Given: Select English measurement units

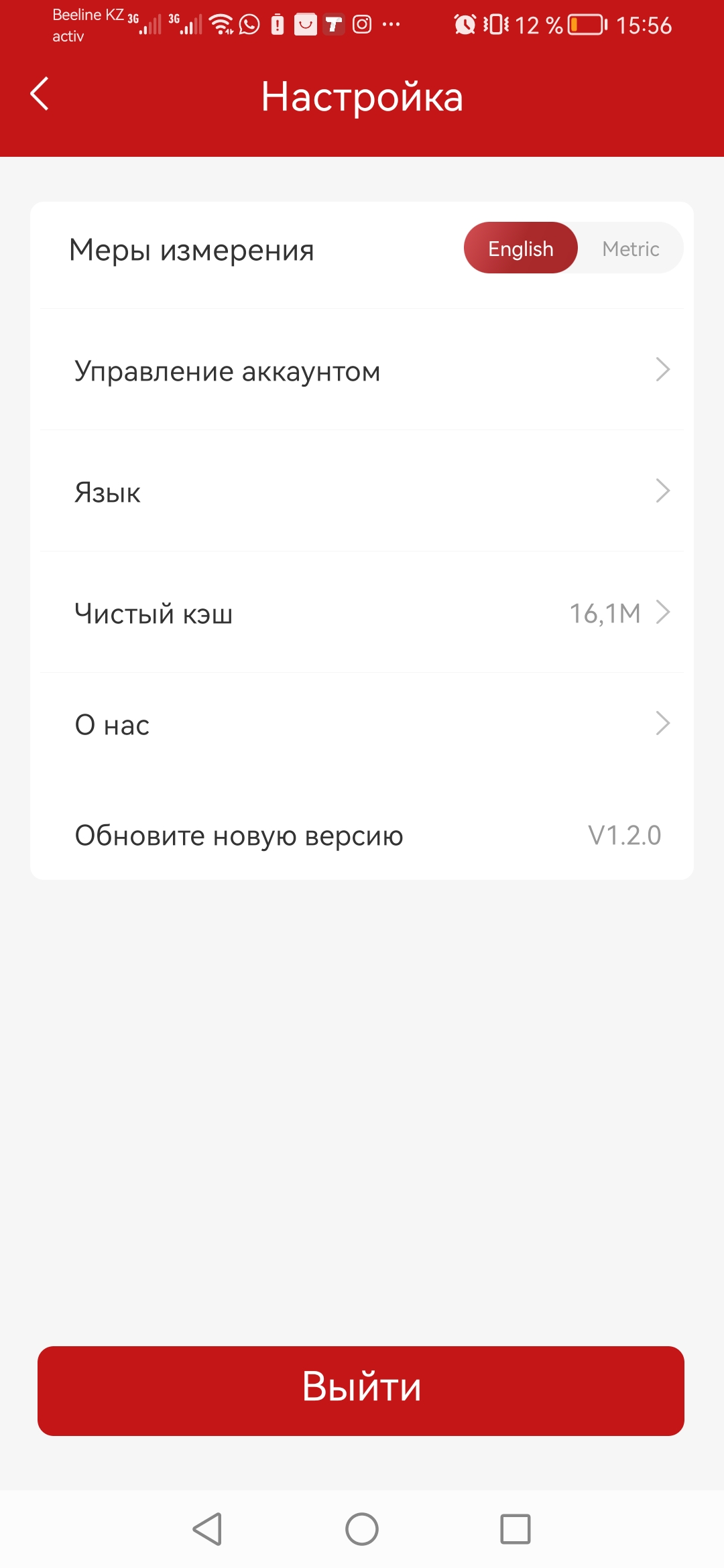Looking at the screenshot, I should pyautogui.click(x=520, y=249).
